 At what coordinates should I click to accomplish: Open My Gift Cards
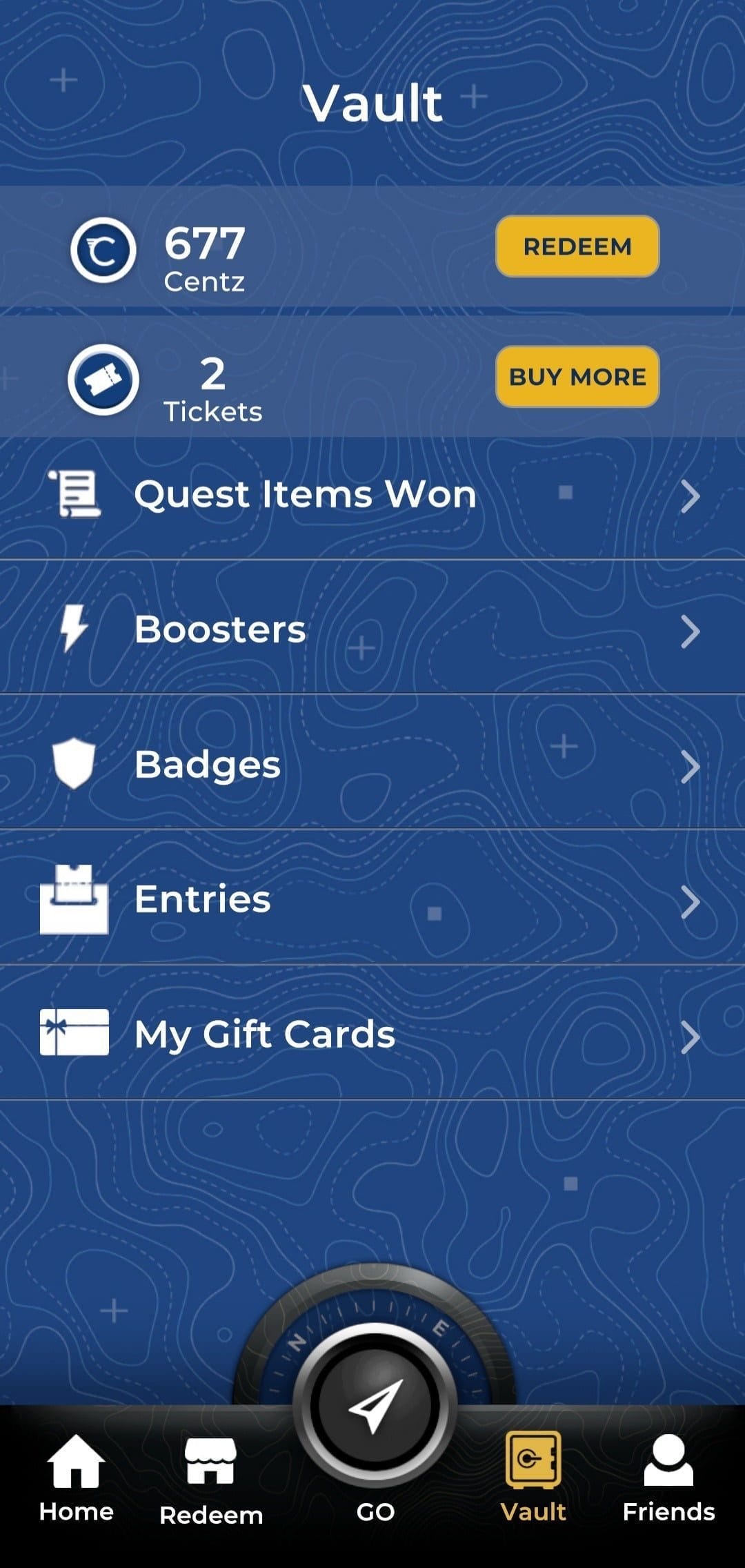click(372, 1033)
